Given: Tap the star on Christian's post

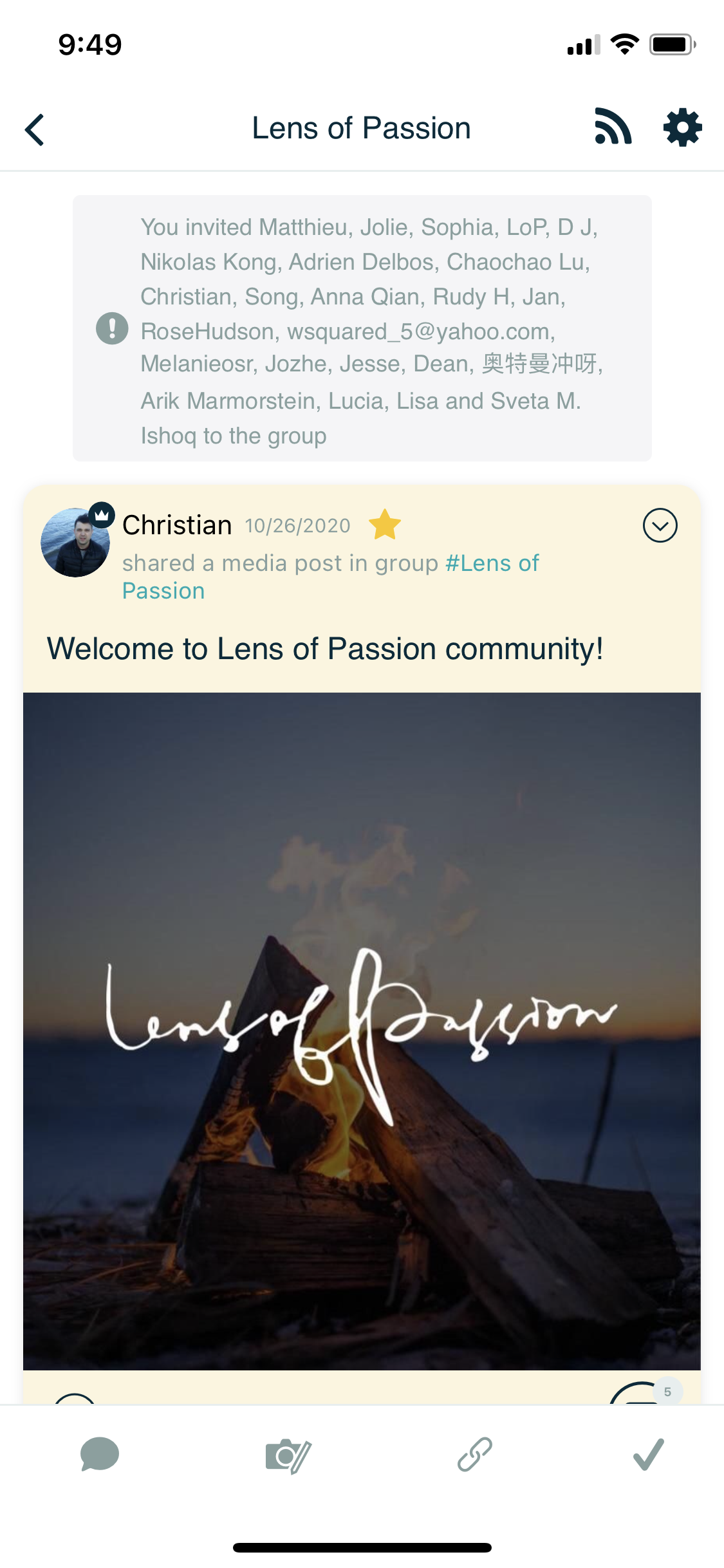Looking at the screenshot, I should click(384, 525).
